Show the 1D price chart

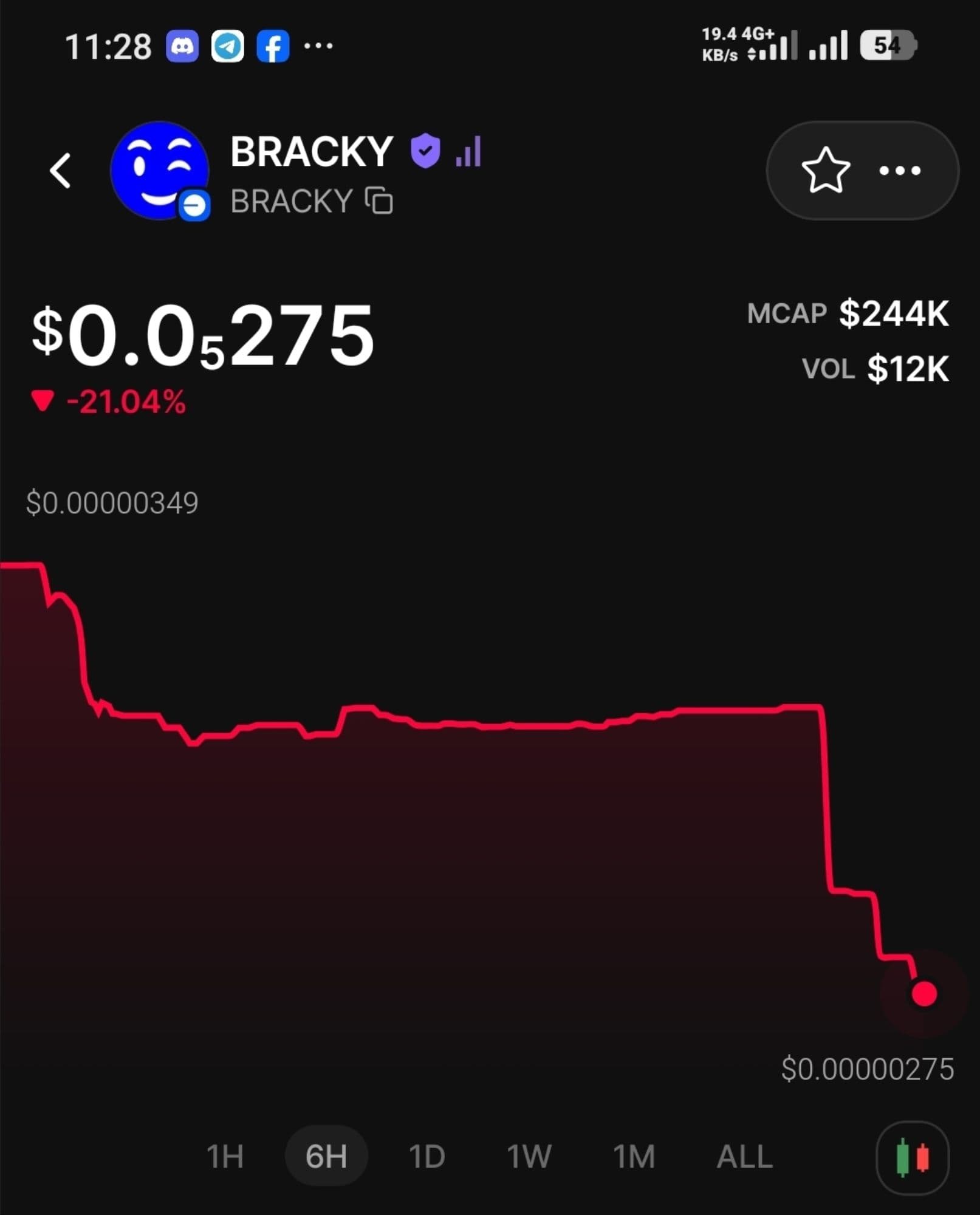click(427, 1156)
